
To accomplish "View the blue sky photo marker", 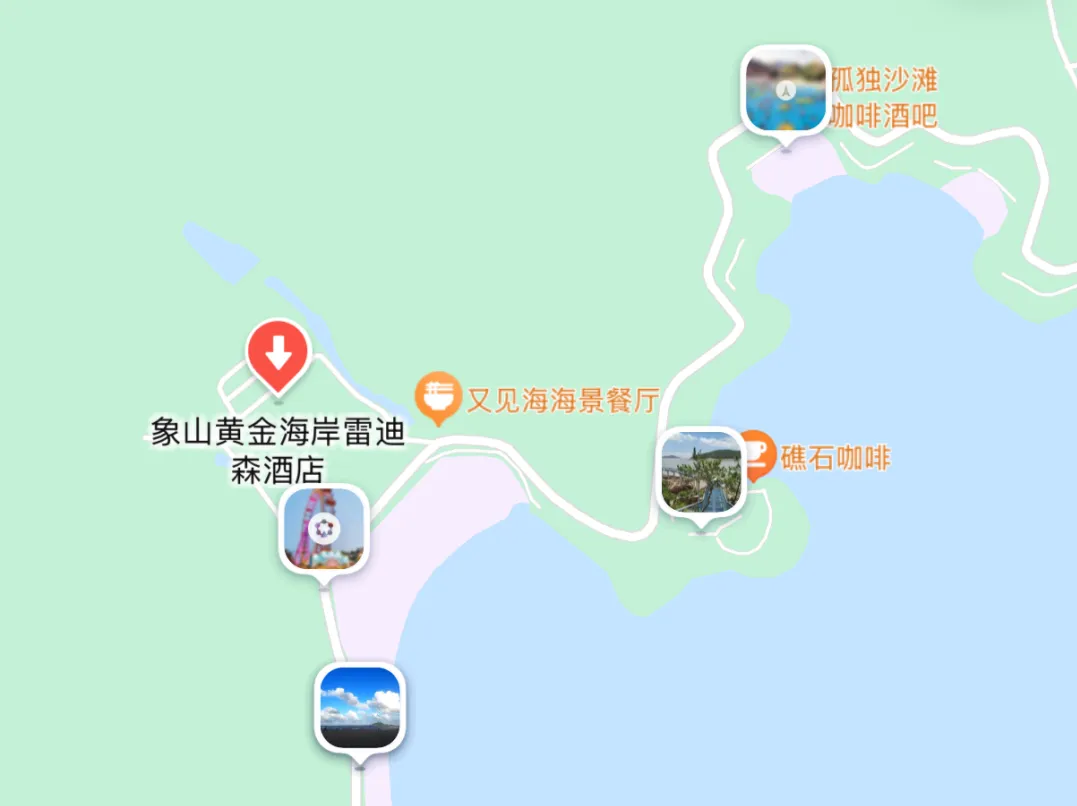I will click(359, 708).
